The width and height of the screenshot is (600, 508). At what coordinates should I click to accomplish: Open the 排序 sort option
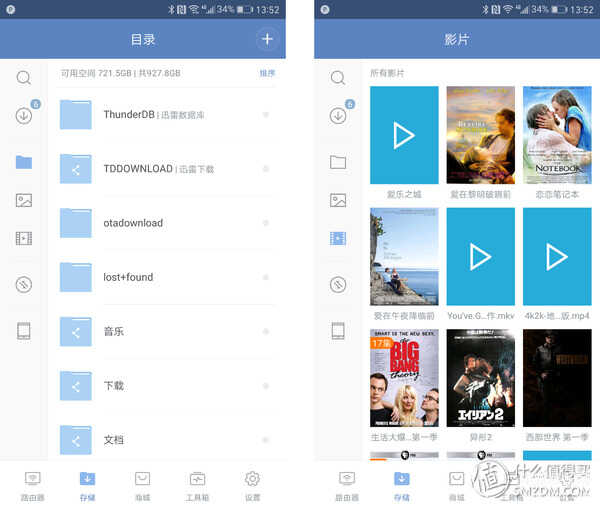(x=267, y=73)
